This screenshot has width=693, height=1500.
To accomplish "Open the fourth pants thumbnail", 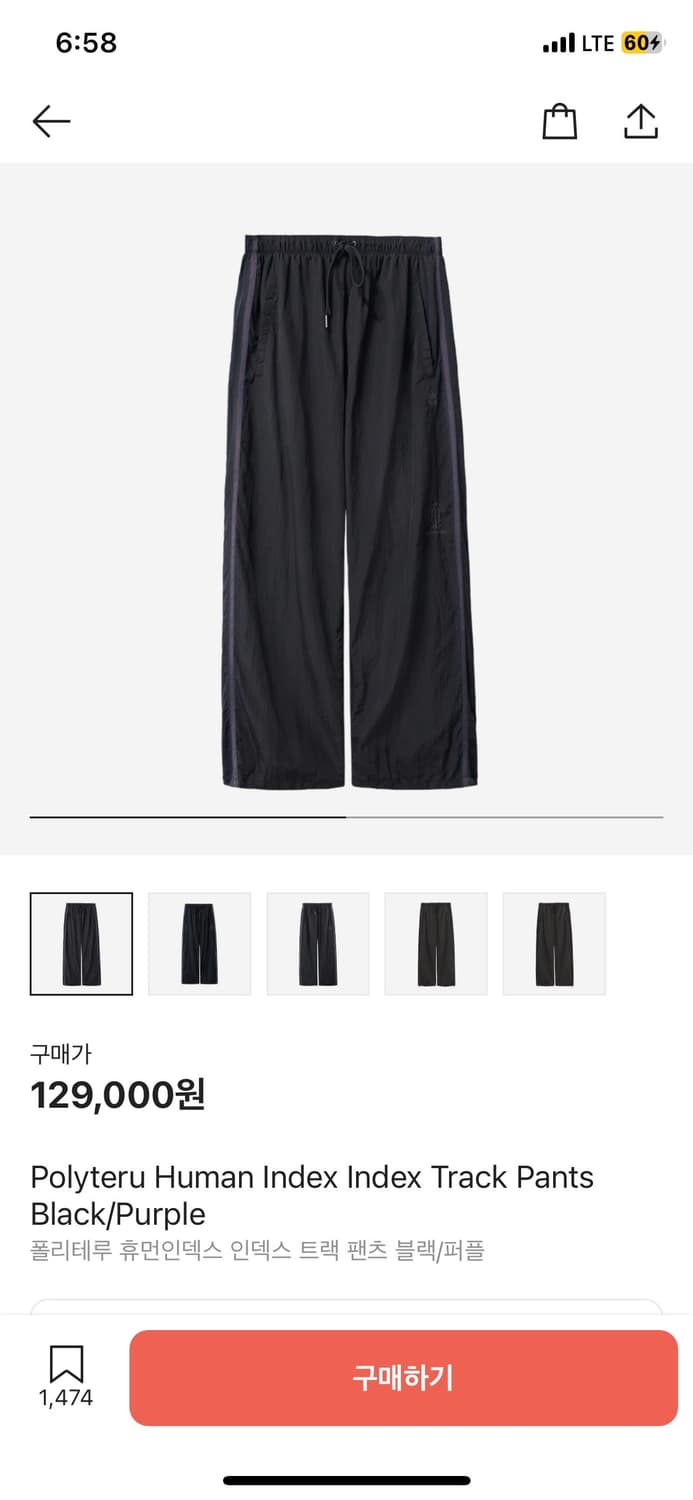I will [x=436, y=944].
